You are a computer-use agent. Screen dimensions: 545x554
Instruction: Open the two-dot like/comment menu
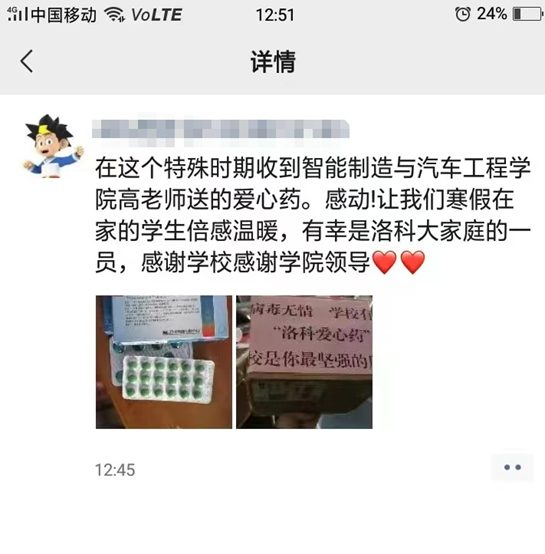point(512,467)
